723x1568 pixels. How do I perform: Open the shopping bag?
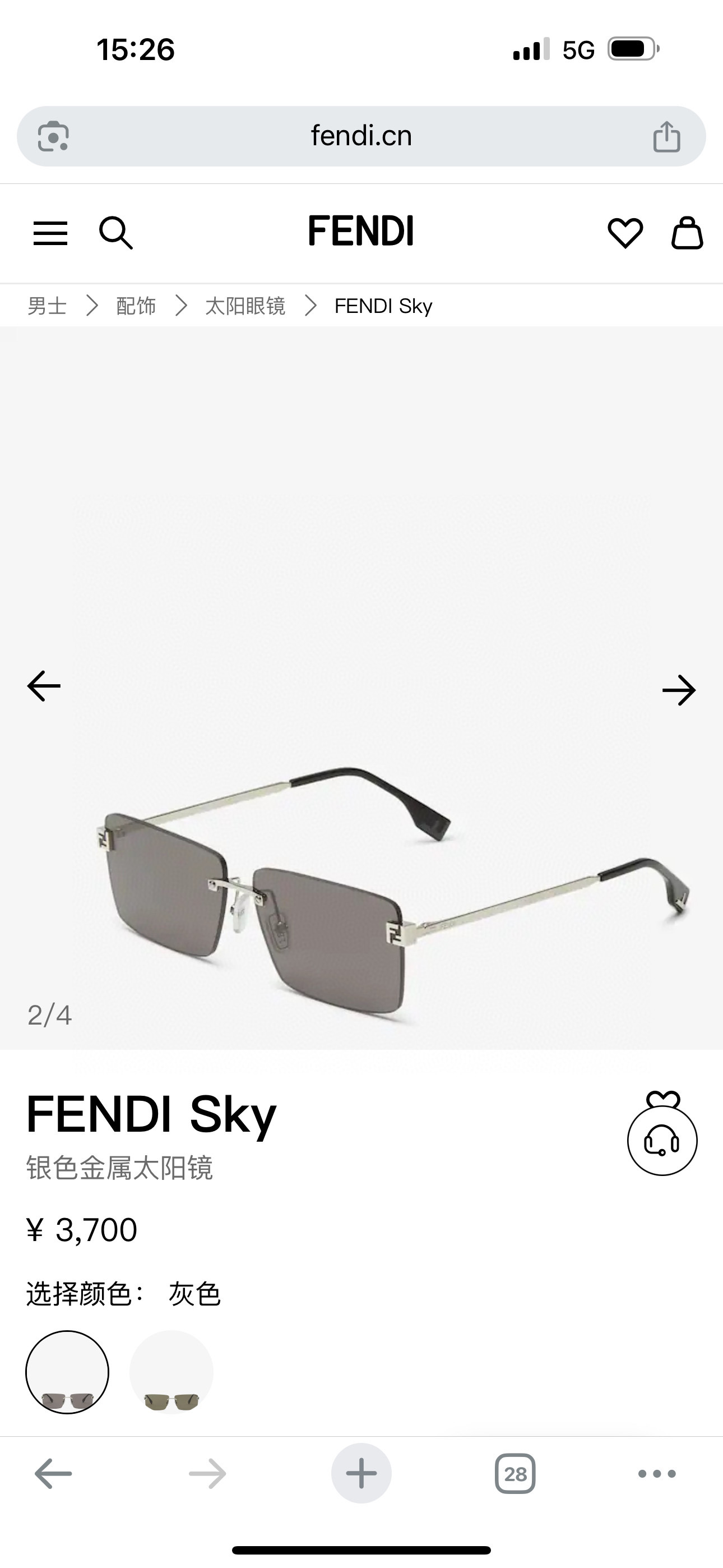click(x=688, y=233)
